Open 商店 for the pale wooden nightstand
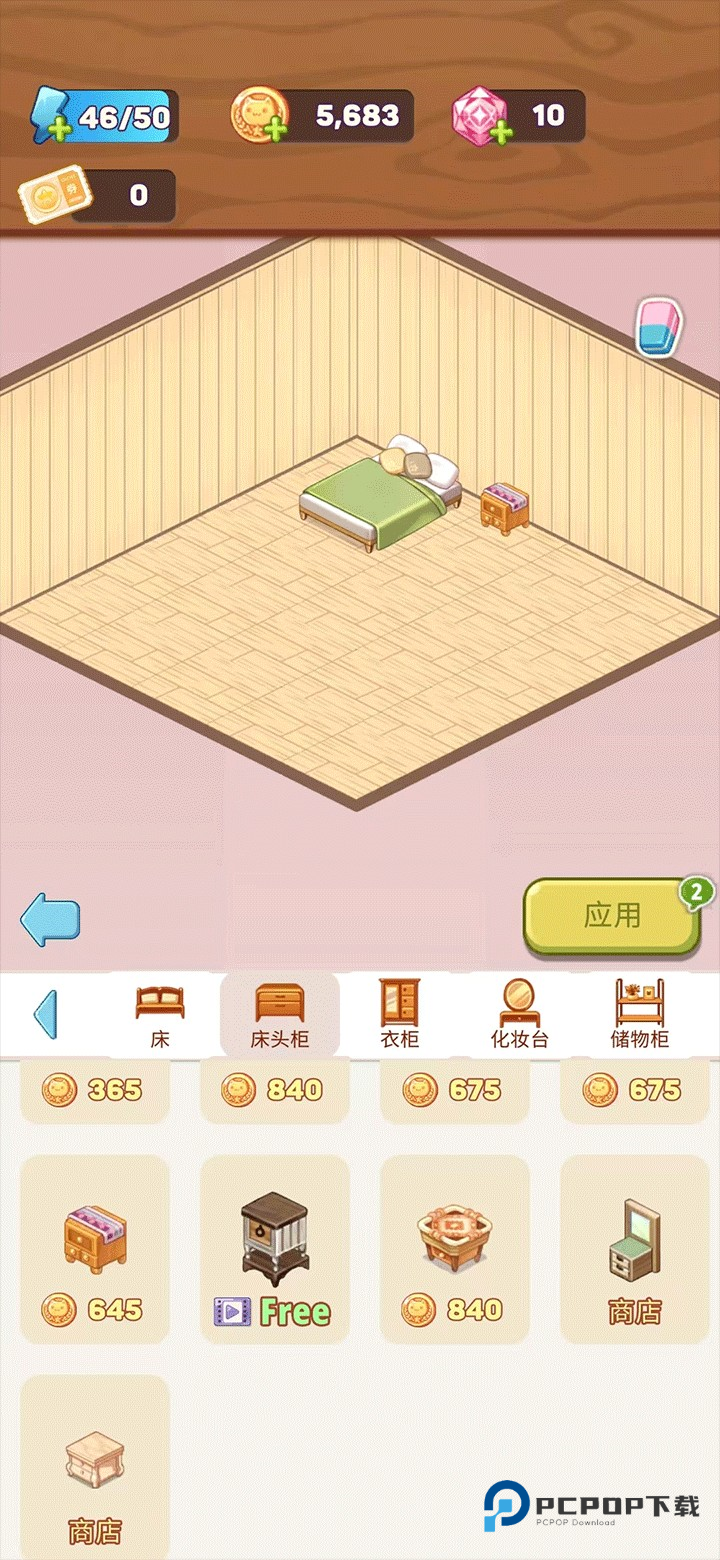 pos(95,1466)
